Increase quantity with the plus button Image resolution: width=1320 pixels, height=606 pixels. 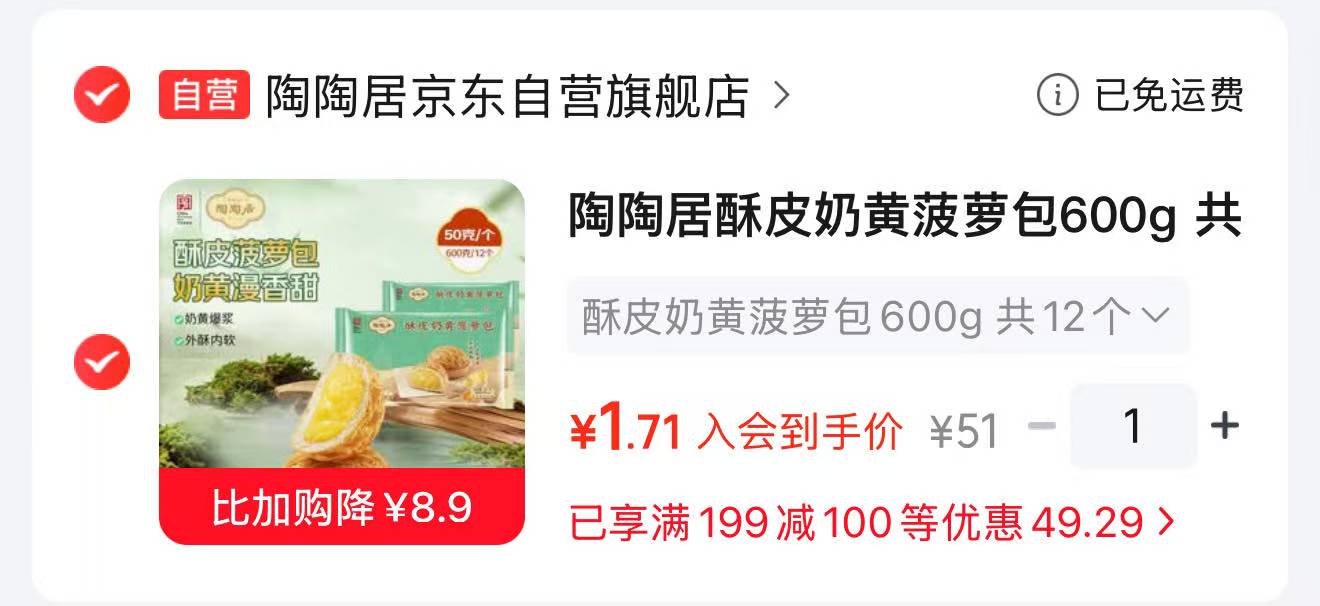(x=1225, y=427)
